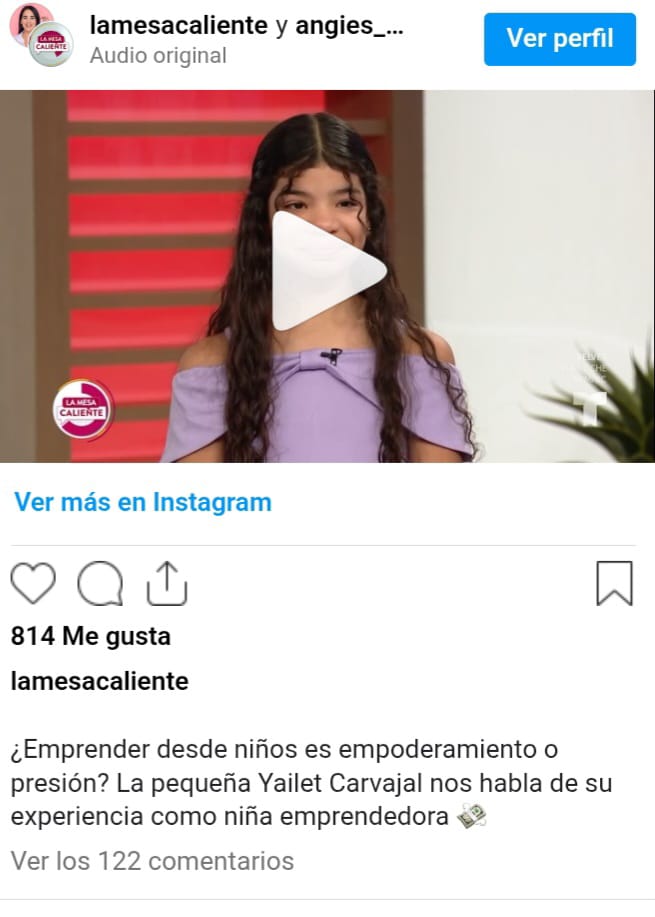The image size is (655, 917).
Task: Tap the Ver perfil button
Action: [559, 40]
